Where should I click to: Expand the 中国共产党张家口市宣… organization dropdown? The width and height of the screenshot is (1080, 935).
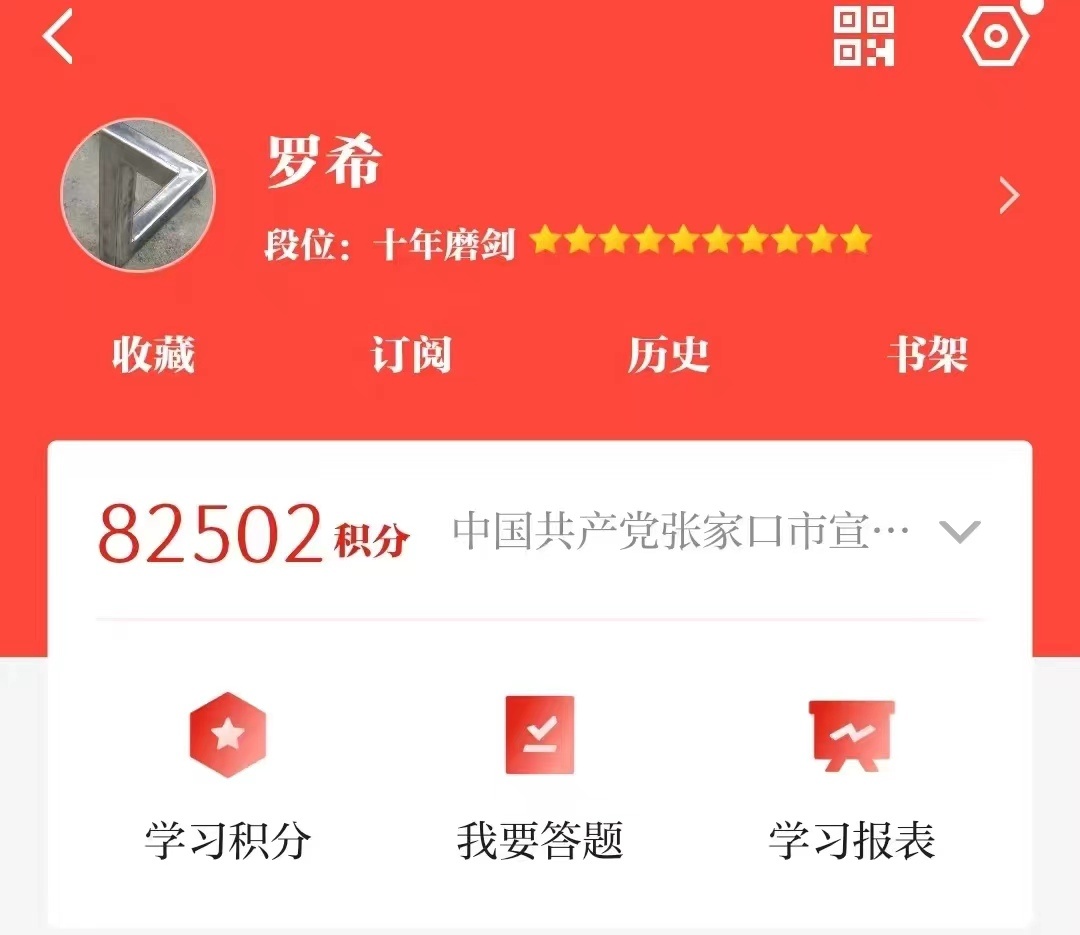tap(959, 532)
